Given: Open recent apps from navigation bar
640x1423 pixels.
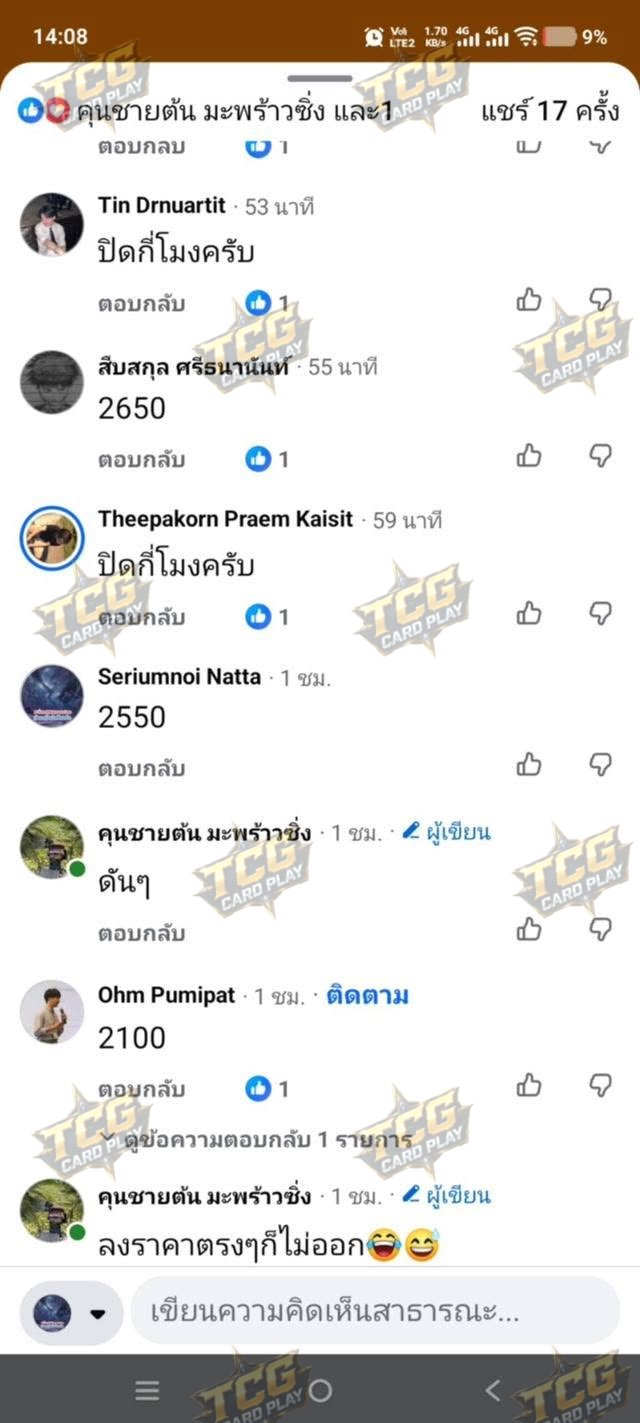Looking at the screenshot, I should (147, 1390).
